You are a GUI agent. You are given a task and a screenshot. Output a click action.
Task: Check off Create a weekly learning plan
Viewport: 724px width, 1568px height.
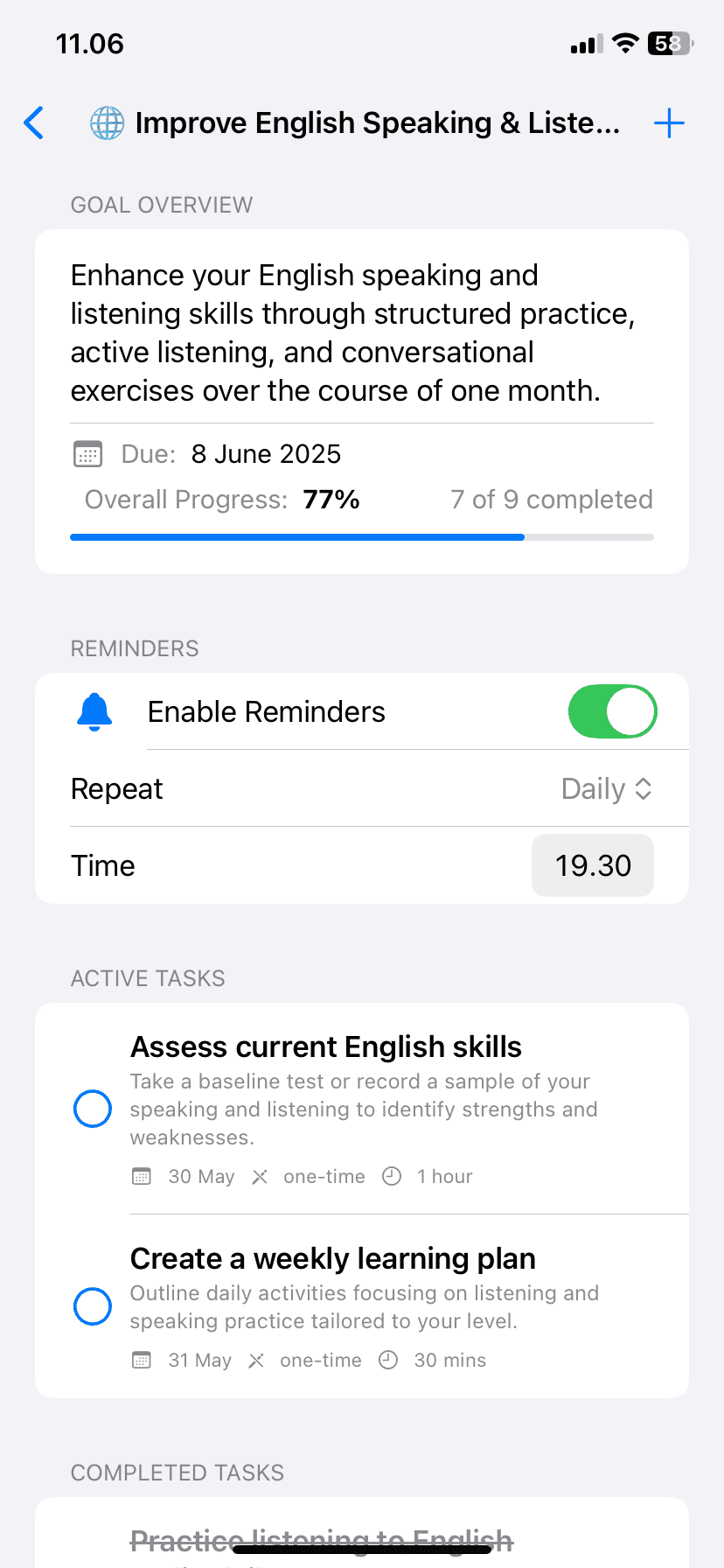click(93, 1306)
